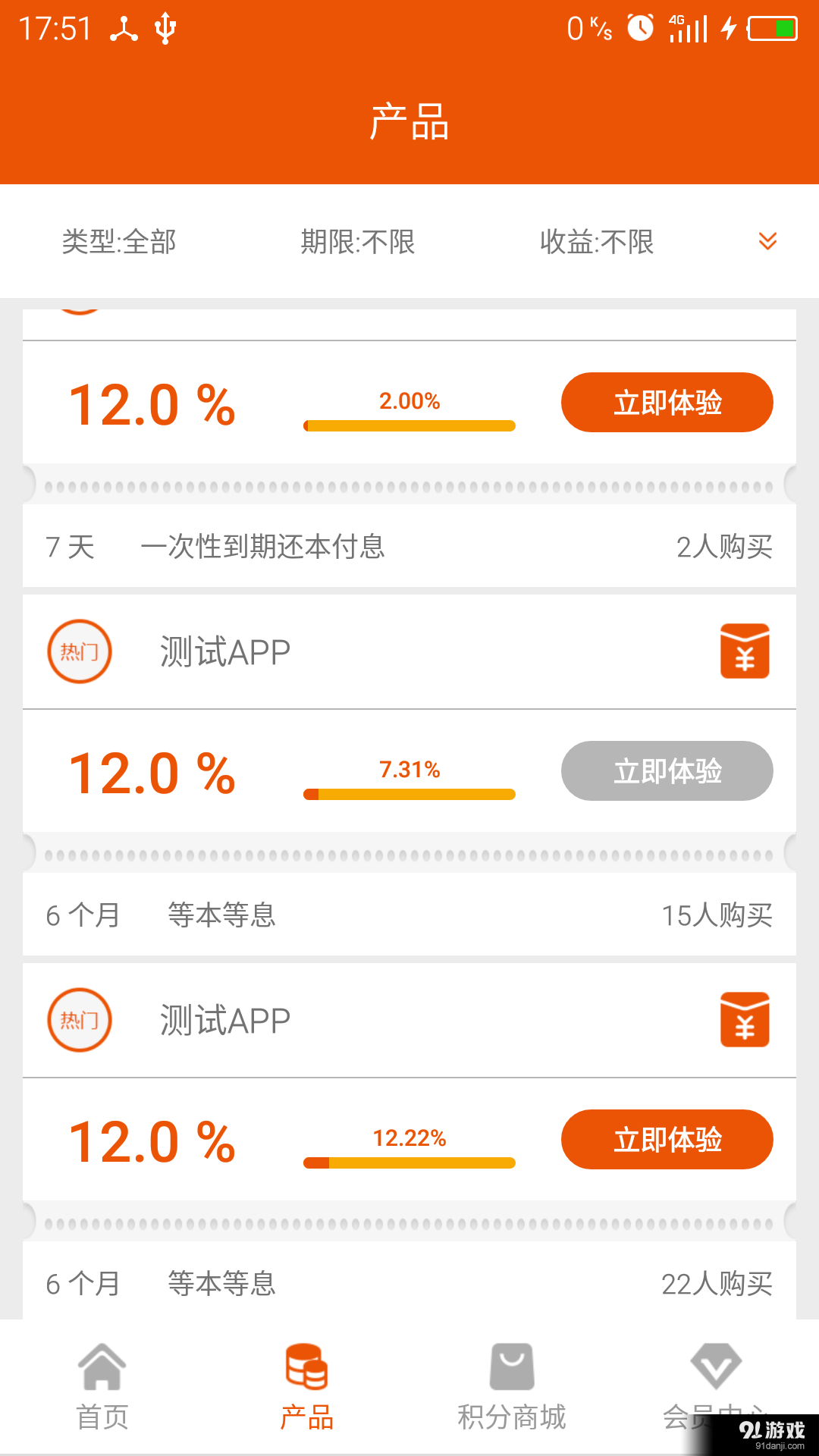Click the red envelope icon on first 测试APP card

744,651
